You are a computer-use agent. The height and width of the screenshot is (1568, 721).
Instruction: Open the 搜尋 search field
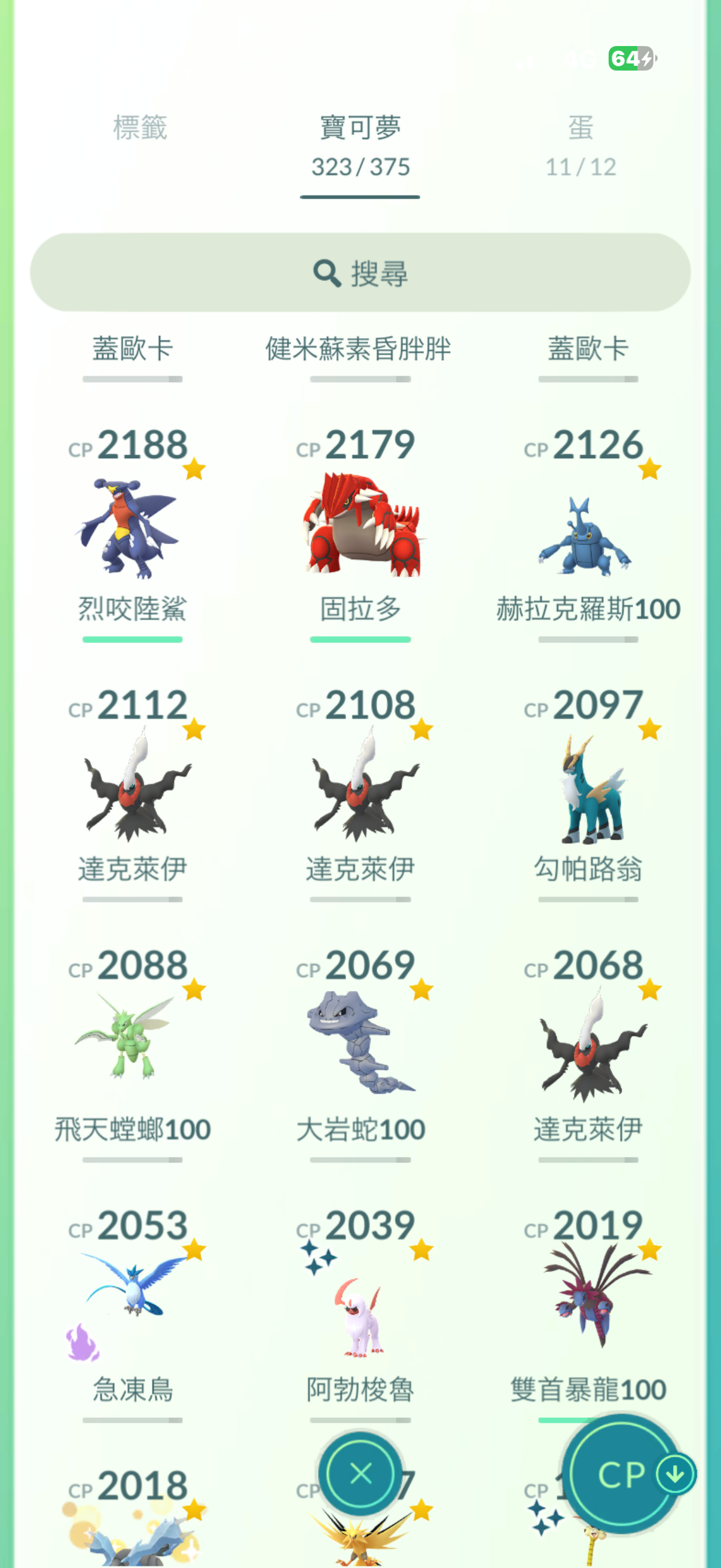coord(360,273)
